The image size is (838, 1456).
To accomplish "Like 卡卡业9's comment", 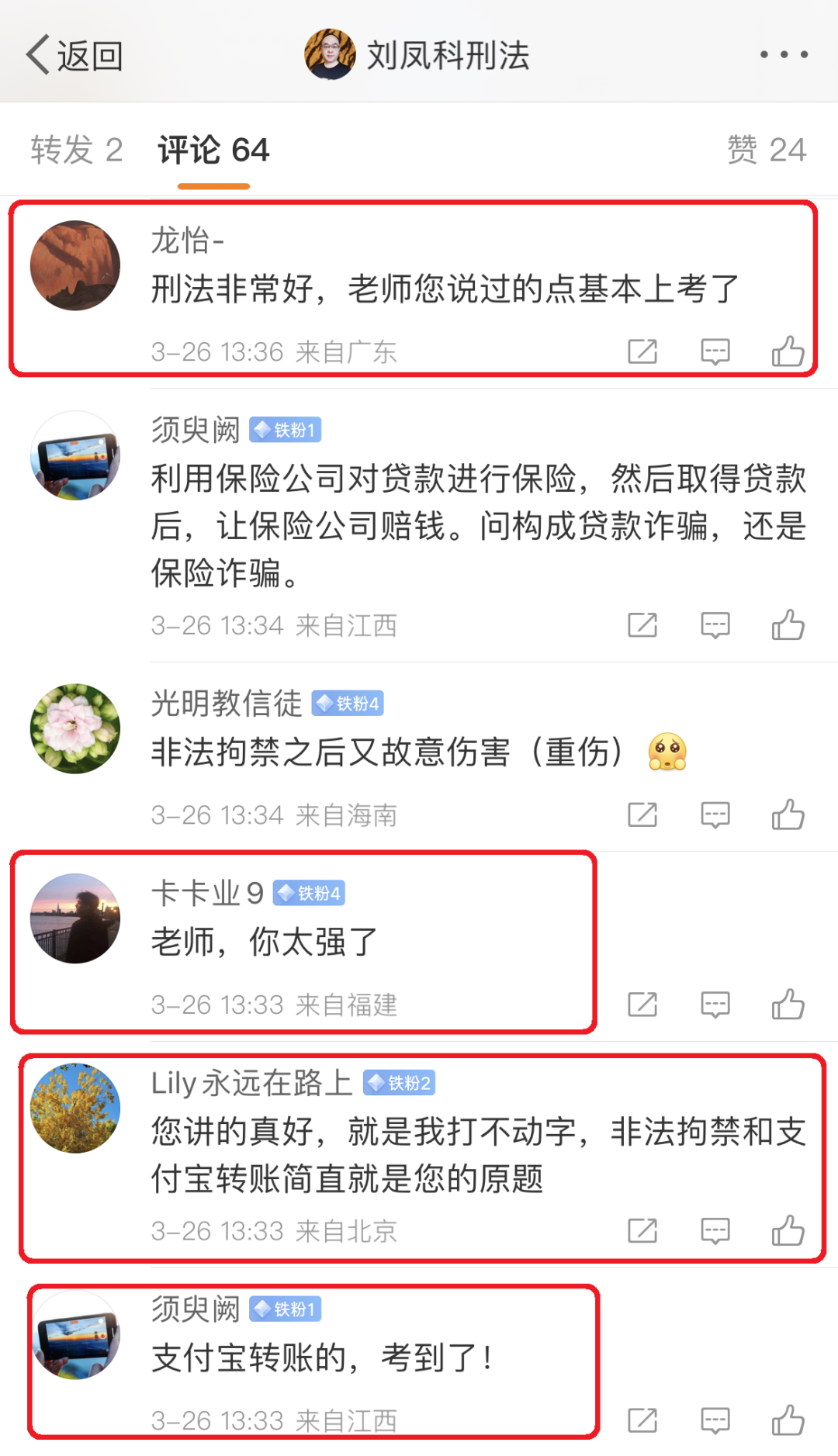I will pos(788,1005).
